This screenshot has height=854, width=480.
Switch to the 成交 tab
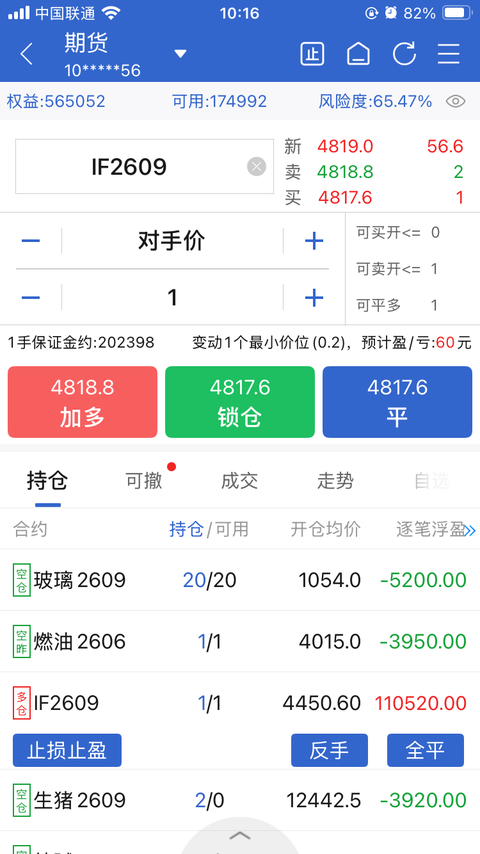(x=240, y=481)
